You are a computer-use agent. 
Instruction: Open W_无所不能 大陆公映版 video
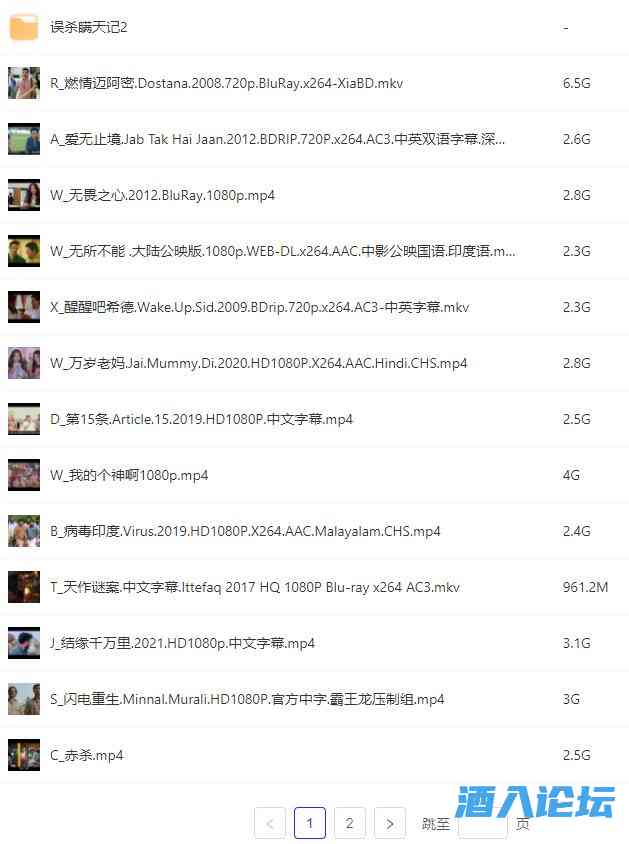(x=283, y=251)
